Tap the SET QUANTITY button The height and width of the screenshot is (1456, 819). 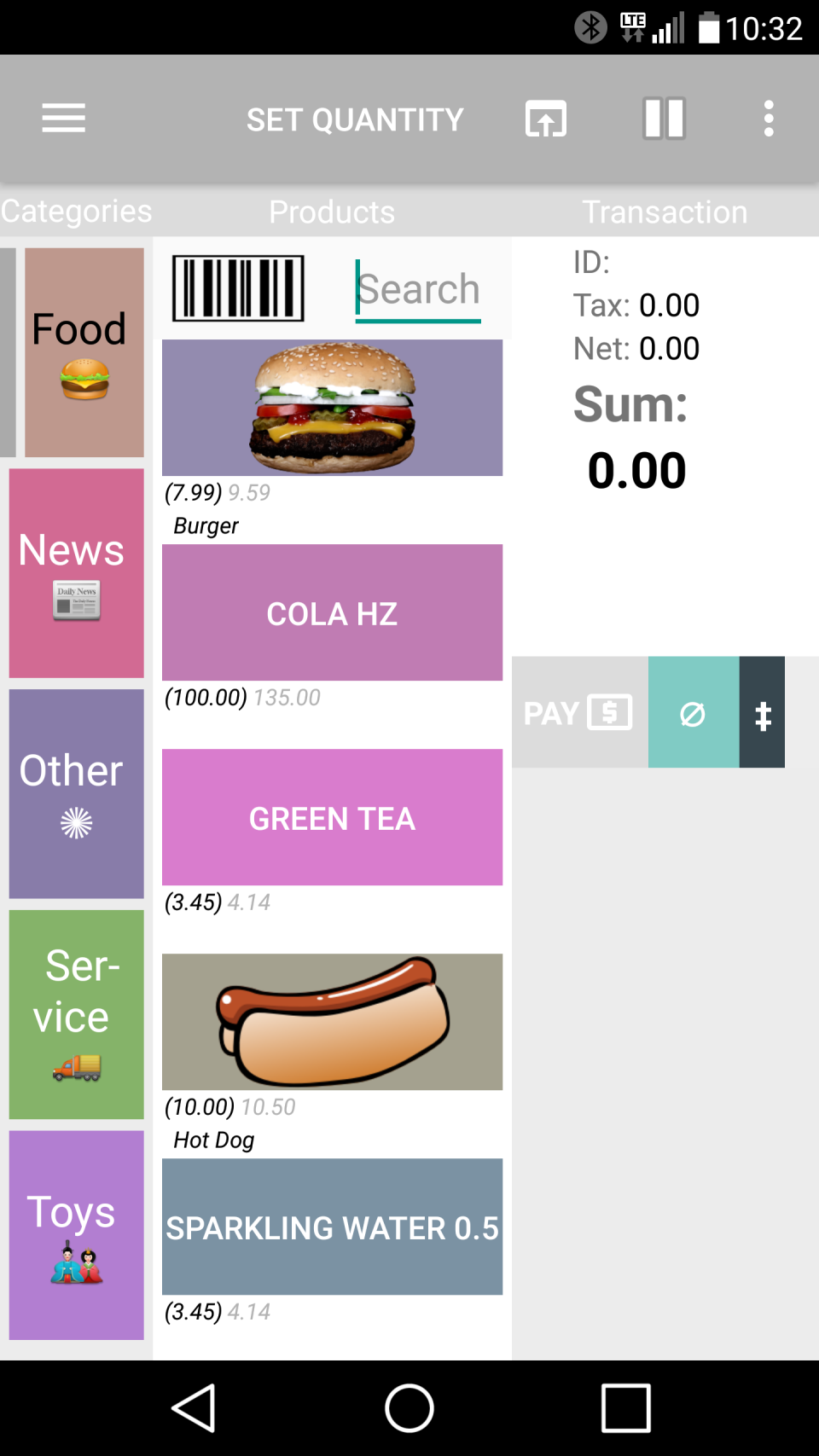coord(355,119)
